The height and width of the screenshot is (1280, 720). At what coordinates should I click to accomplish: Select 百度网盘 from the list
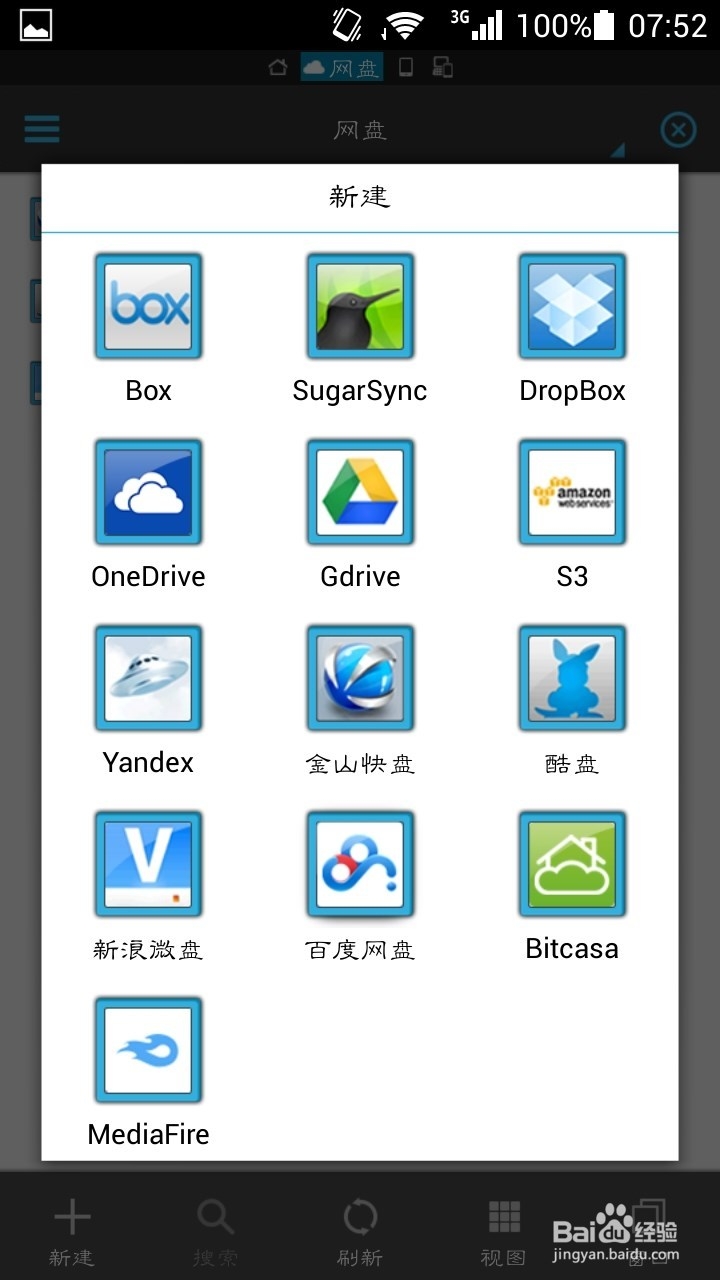(360, 864)
